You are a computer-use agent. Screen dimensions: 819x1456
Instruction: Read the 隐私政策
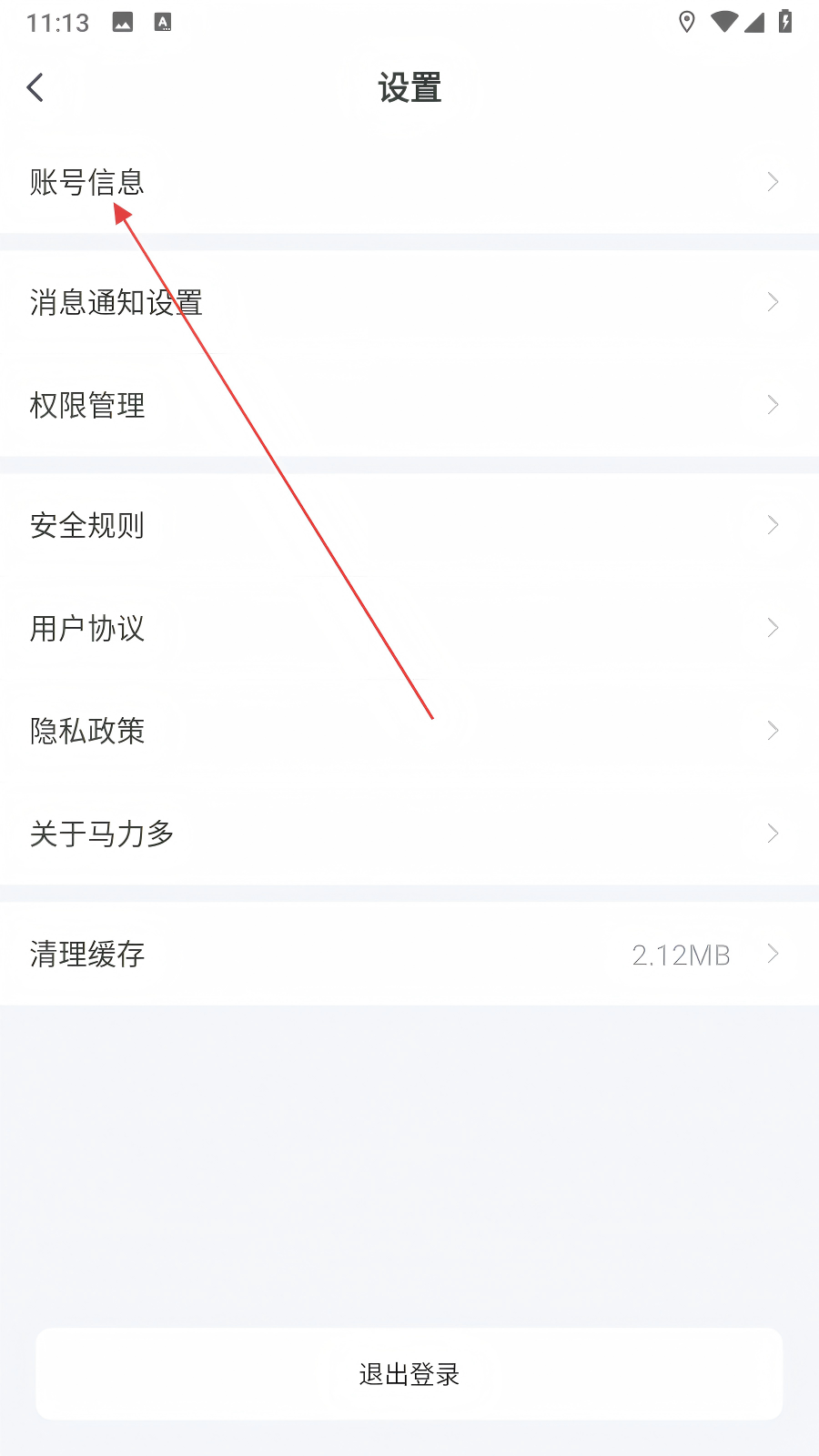click(x=409, y=731)
